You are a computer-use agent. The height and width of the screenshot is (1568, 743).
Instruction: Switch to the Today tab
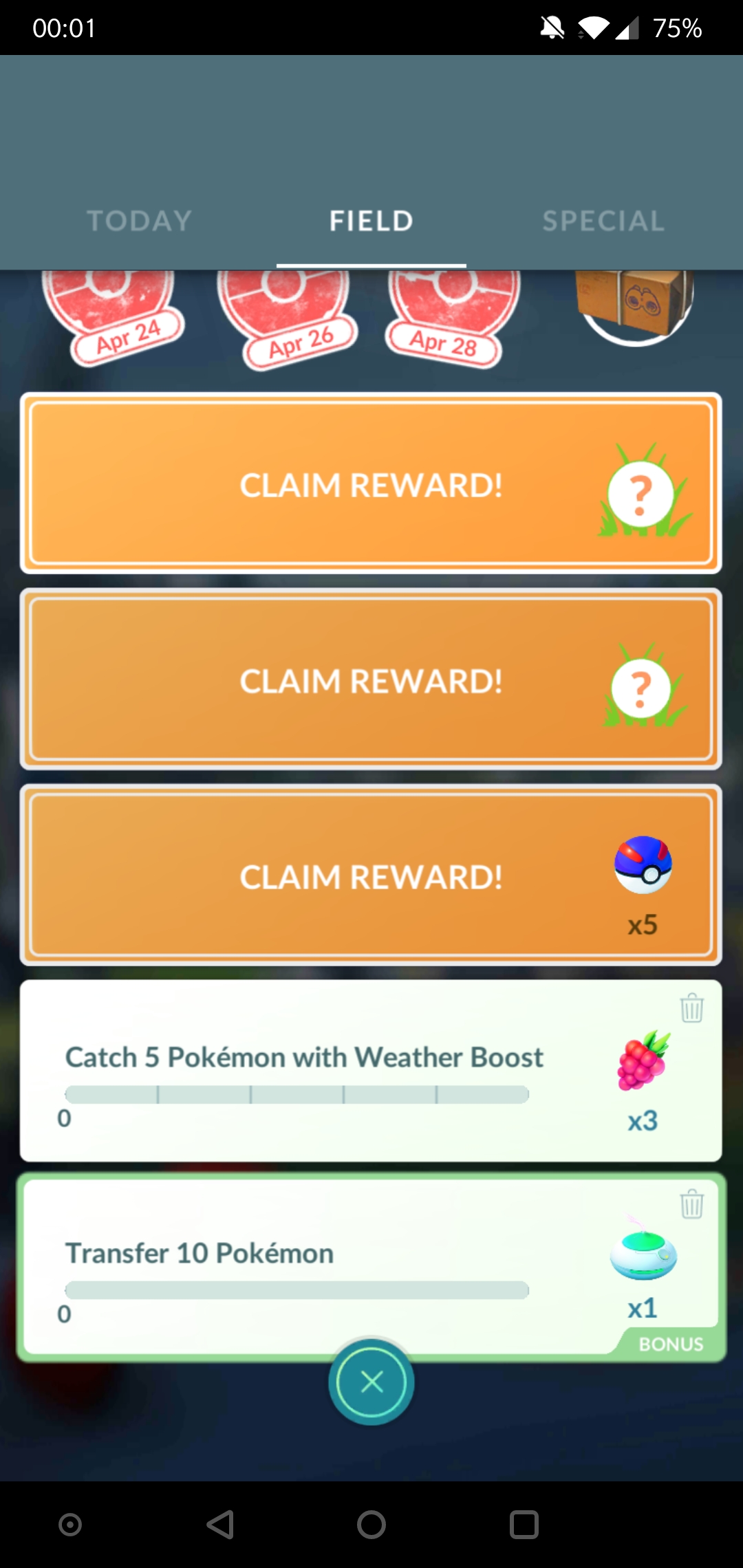[x=139, y=221]
